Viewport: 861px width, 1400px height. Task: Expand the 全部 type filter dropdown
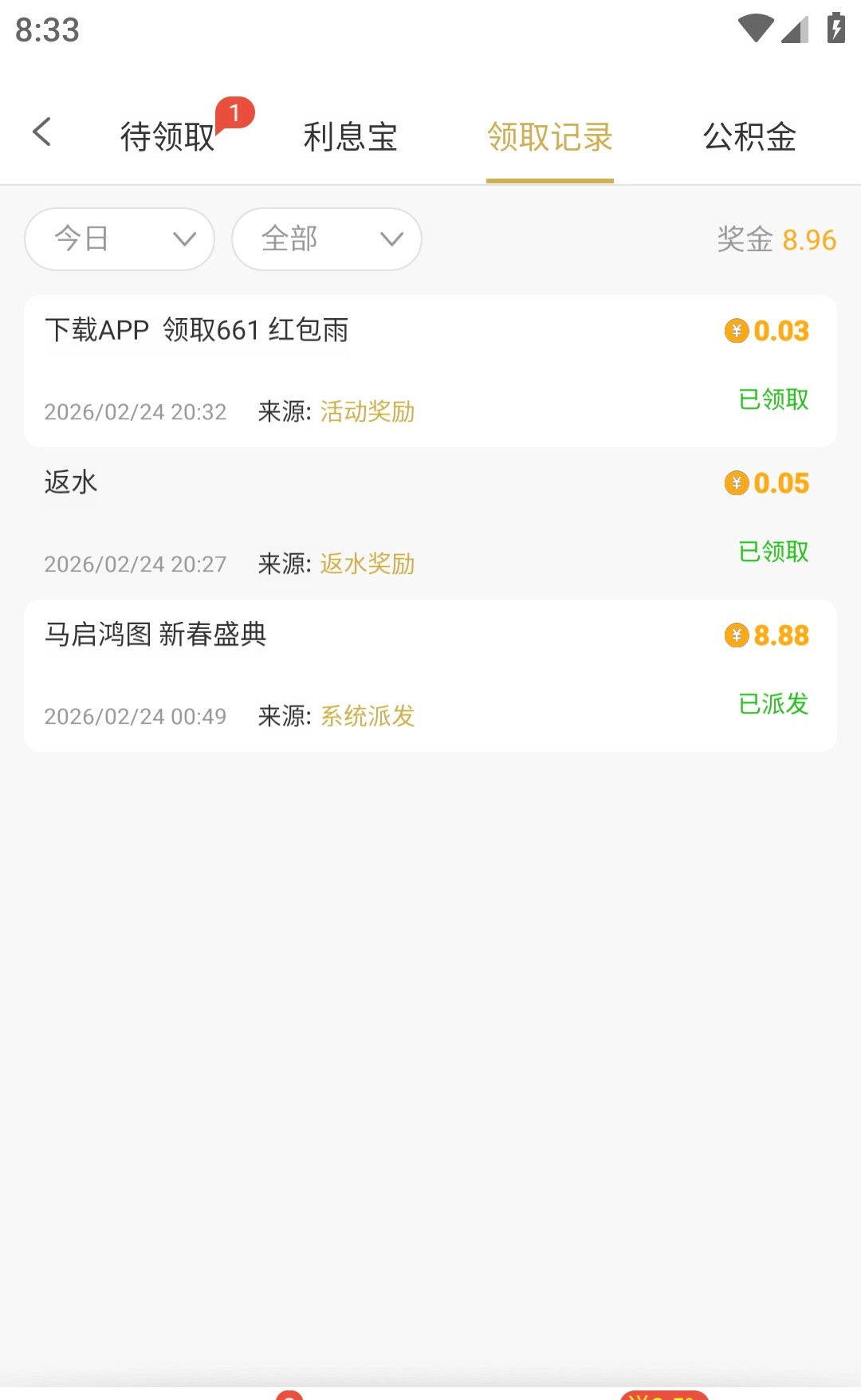click(327, 239)
